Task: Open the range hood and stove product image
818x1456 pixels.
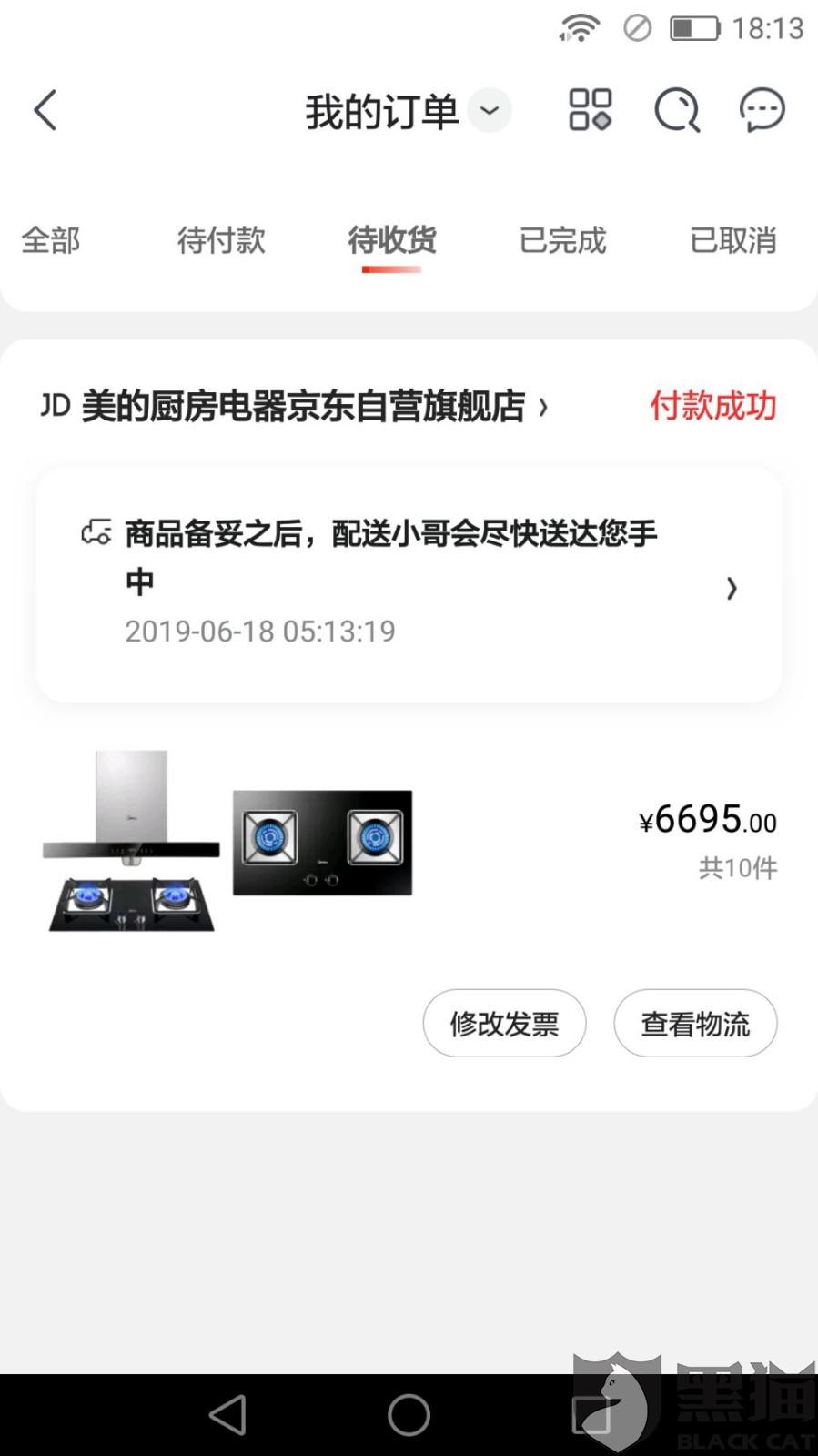Action: pyautogui.click(x=132, y=841)
